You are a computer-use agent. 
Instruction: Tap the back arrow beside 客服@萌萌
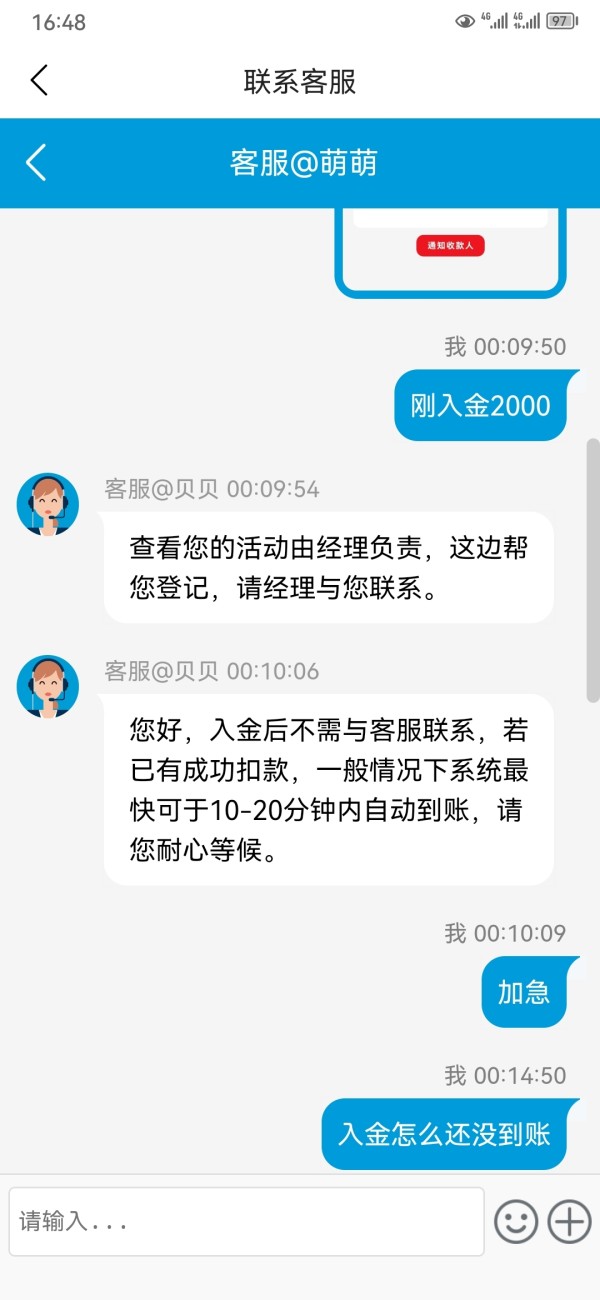36,162
